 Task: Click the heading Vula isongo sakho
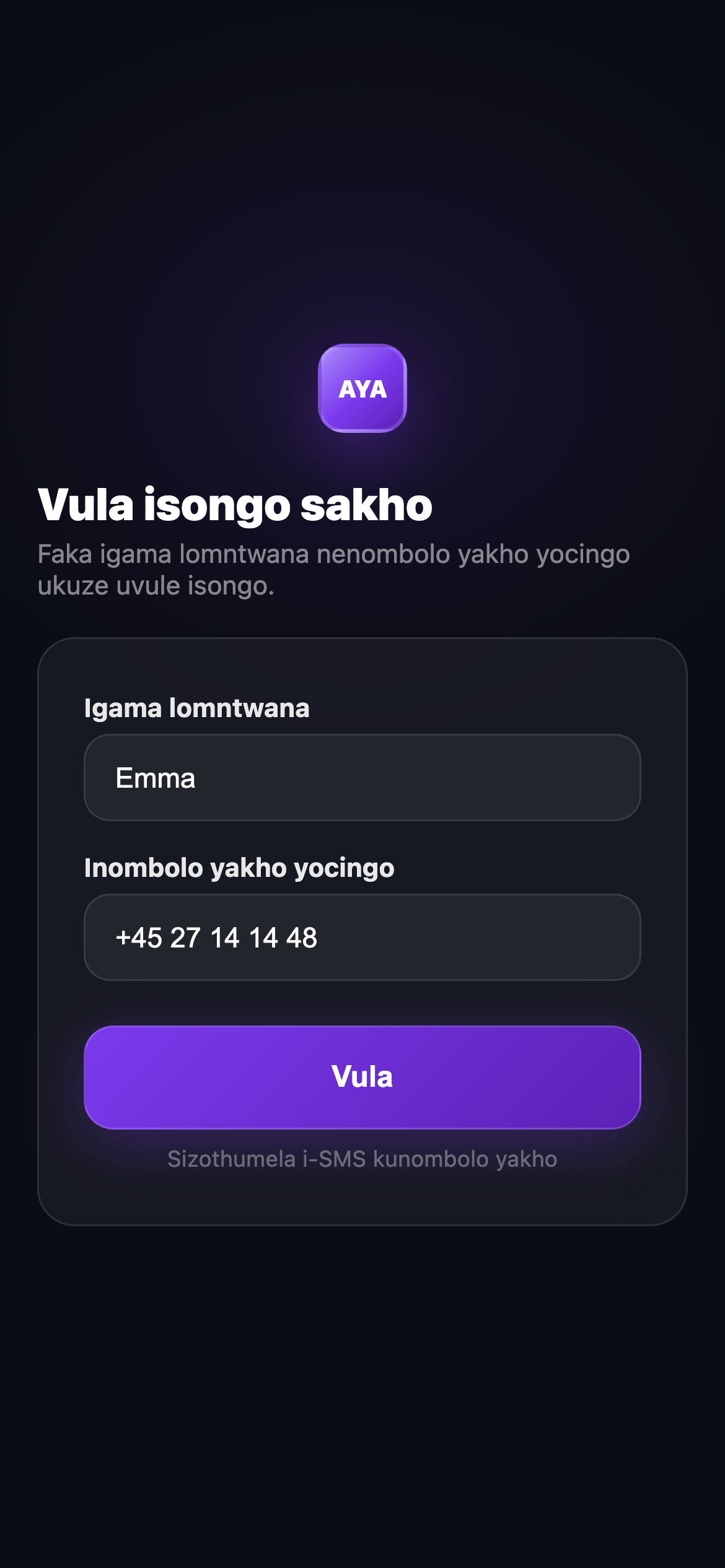click(x=235, y=505)
